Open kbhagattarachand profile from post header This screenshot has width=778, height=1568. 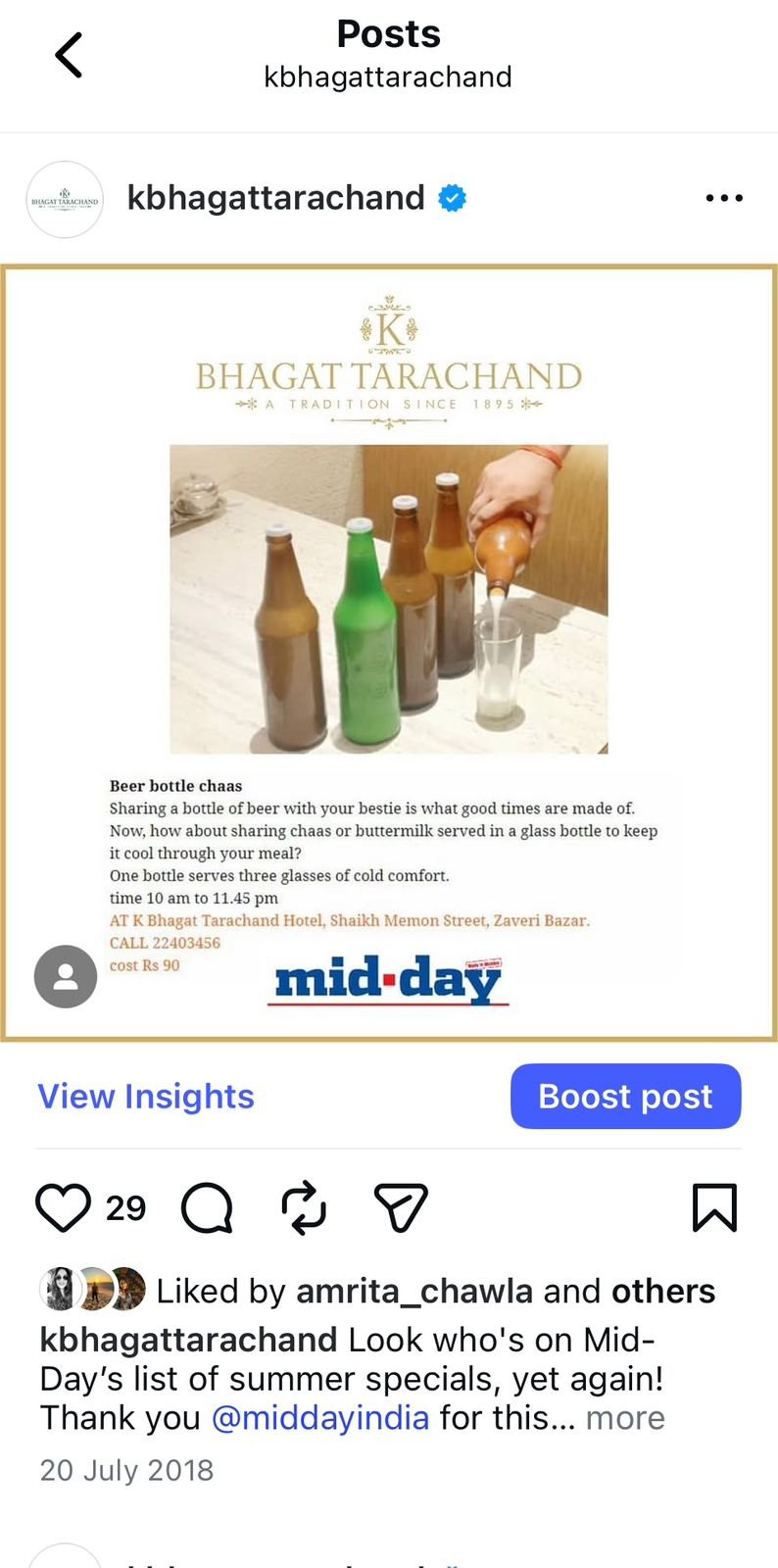275,198
